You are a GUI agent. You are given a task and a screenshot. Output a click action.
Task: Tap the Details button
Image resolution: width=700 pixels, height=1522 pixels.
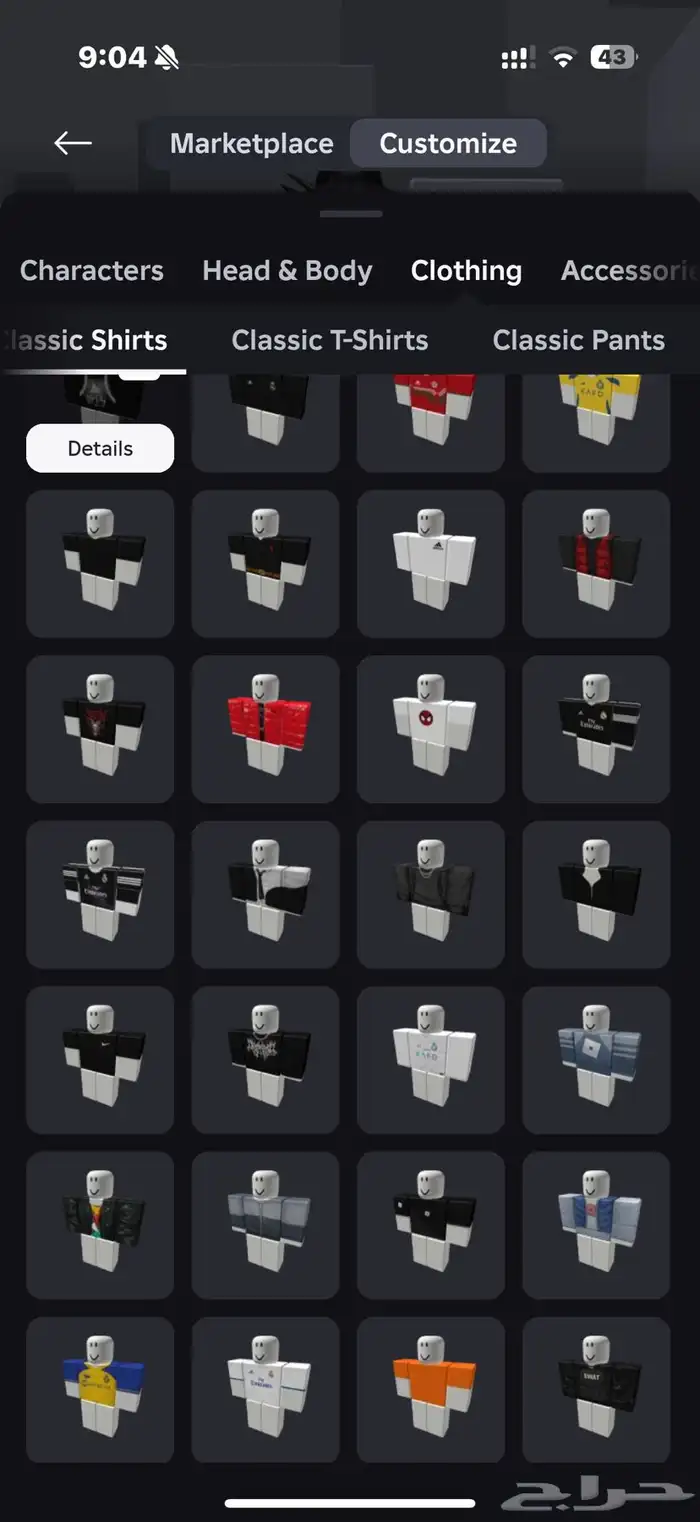100,448
